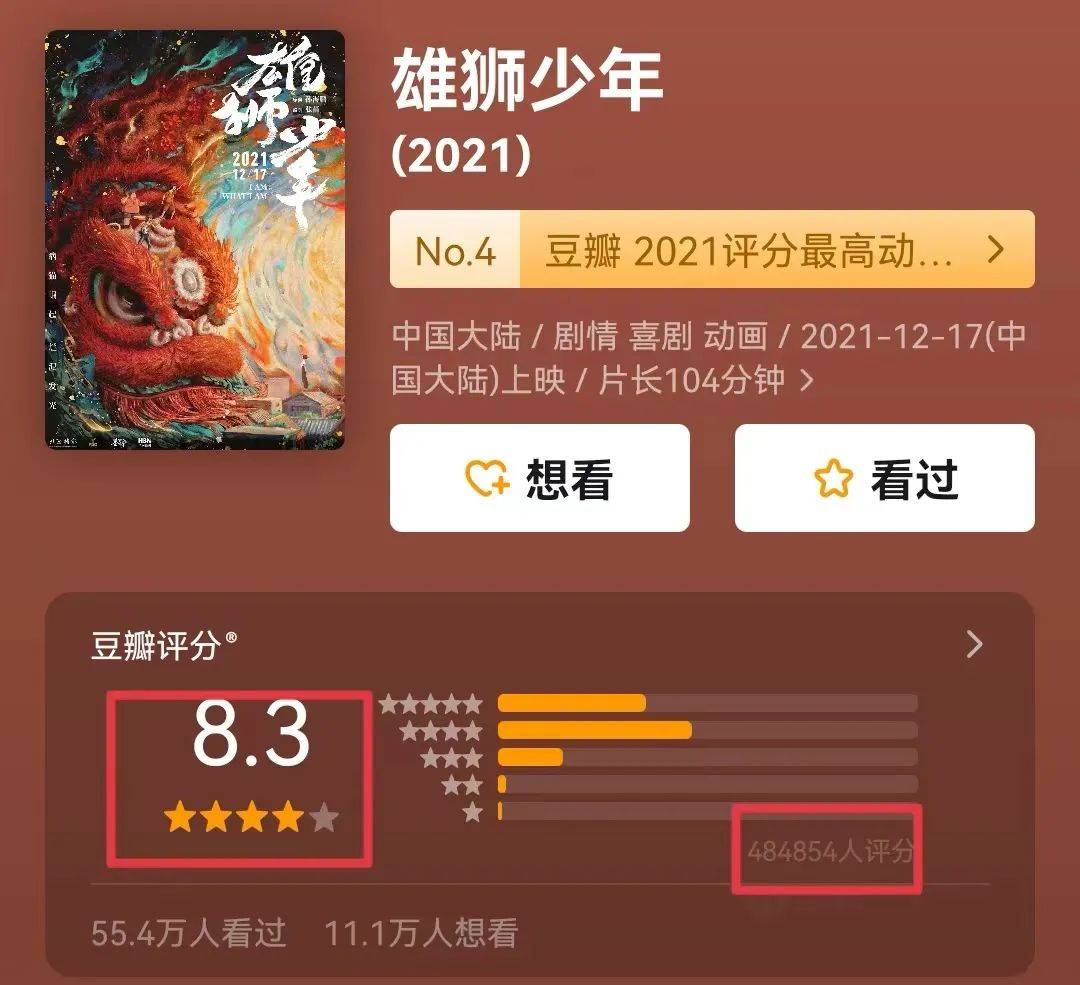1080x985 pixels.
Task: Mark the movie as 看过
Action: pos(884,478)
